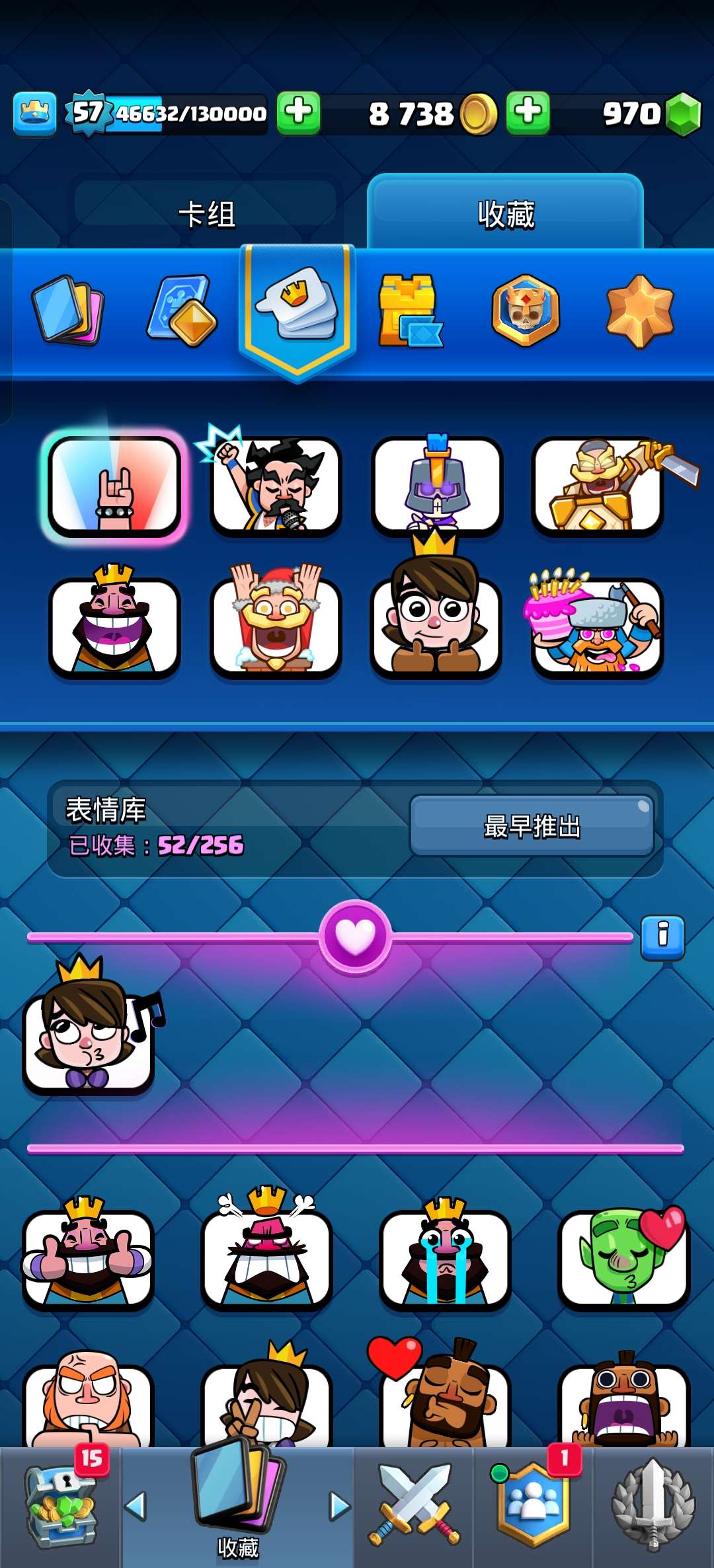Open the favorites info button
This screenshot has height=1568, width=714.
[x=662, y=936]
